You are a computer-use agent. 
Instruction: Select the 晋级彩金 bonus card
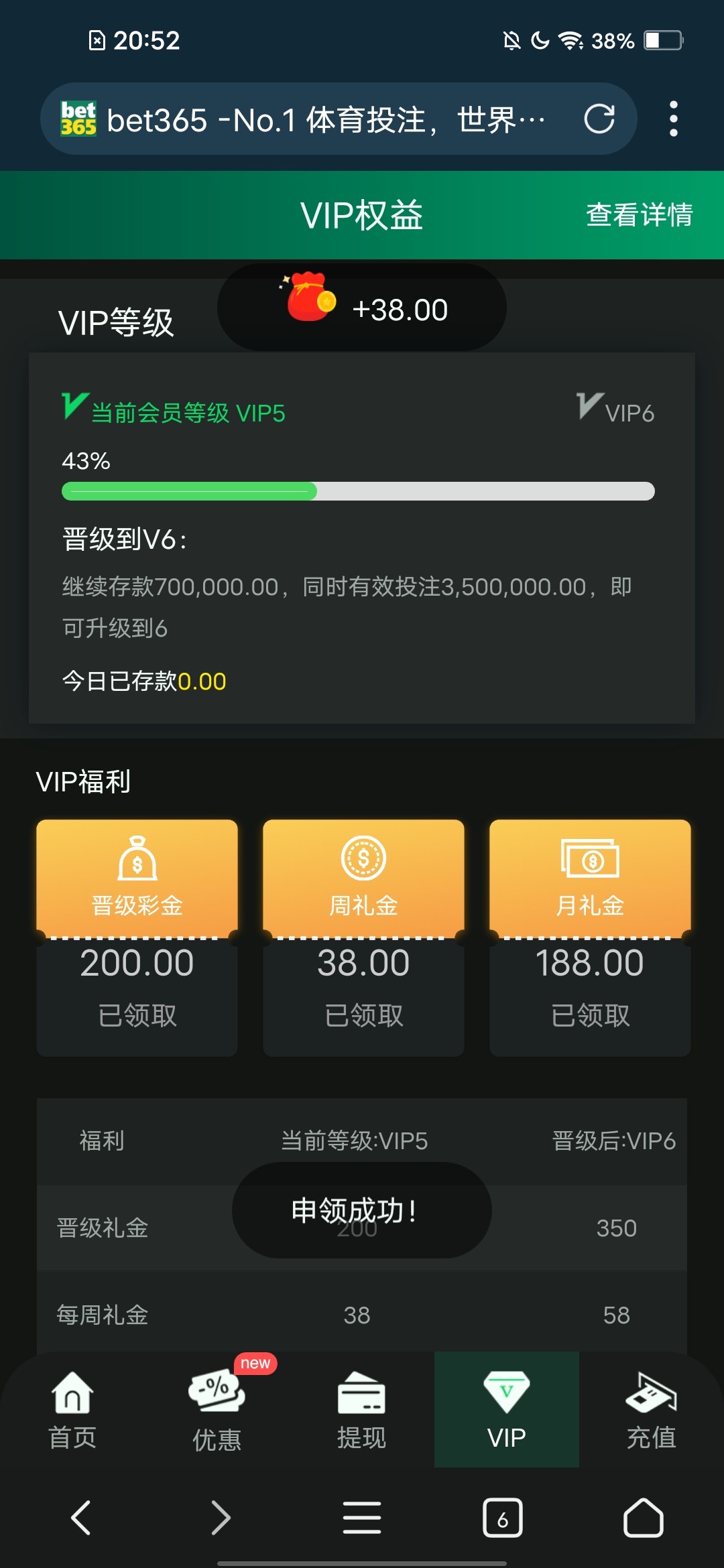(137, 937)
